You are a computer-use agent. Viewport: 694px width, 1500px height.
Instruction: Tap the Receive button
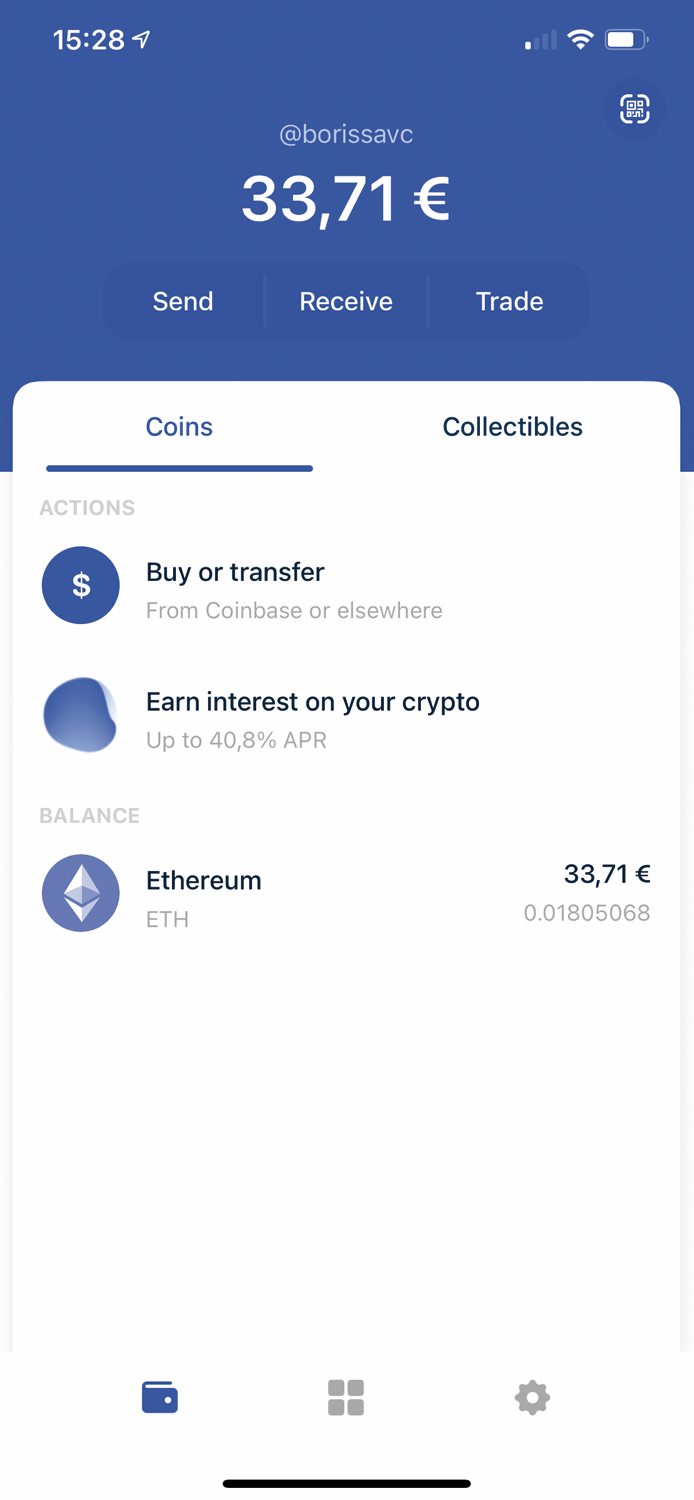(x=346, y=301)
